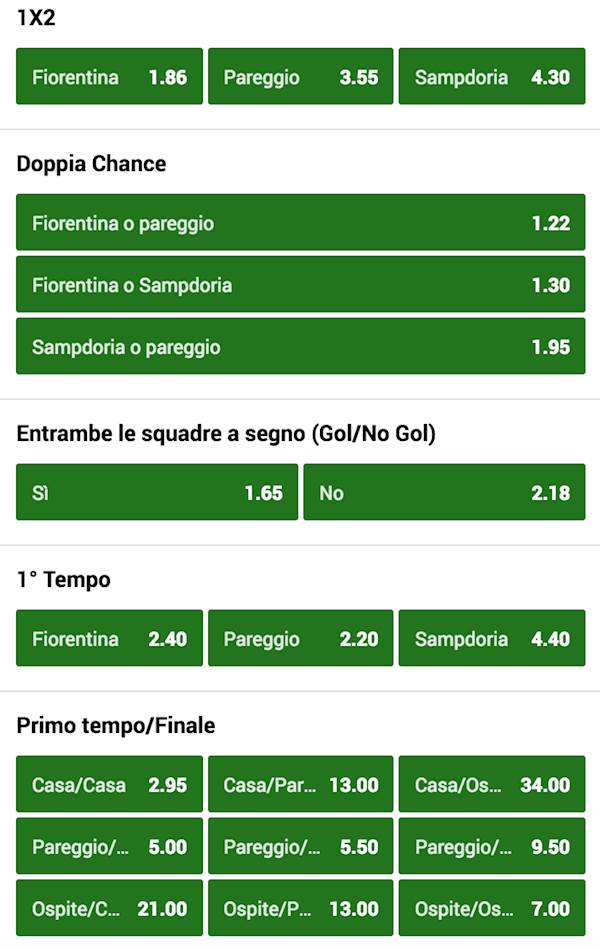This screenshot has width=600, height=949.
Task: Select Fiorentina o Sampdoria at 1.30
Action: point(300,285)
